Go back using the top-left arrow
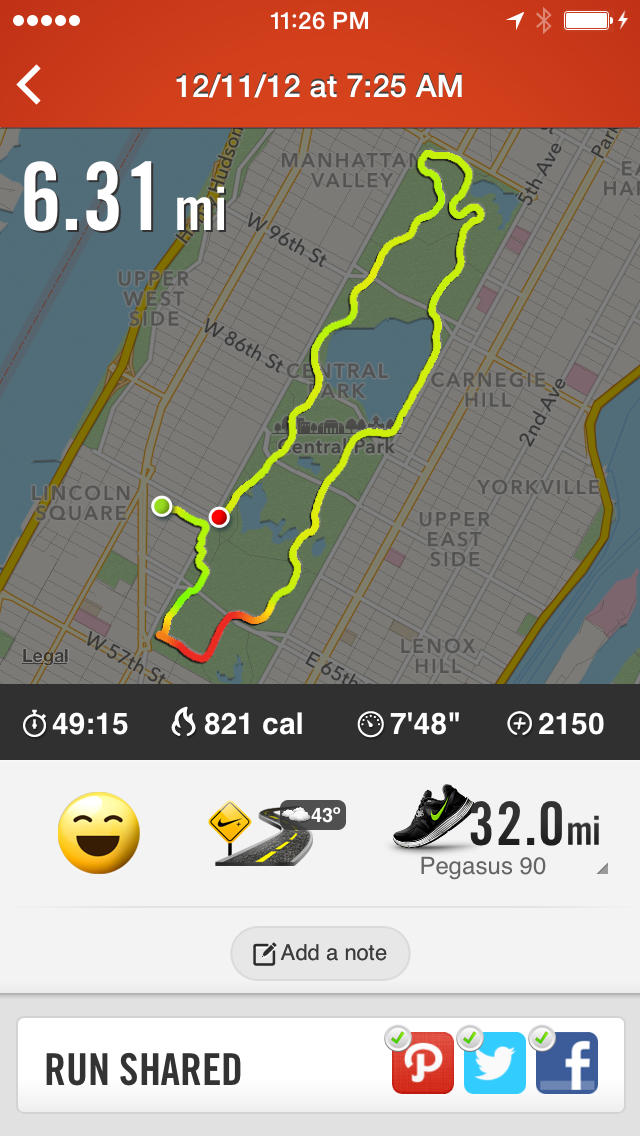 (30, 86)
